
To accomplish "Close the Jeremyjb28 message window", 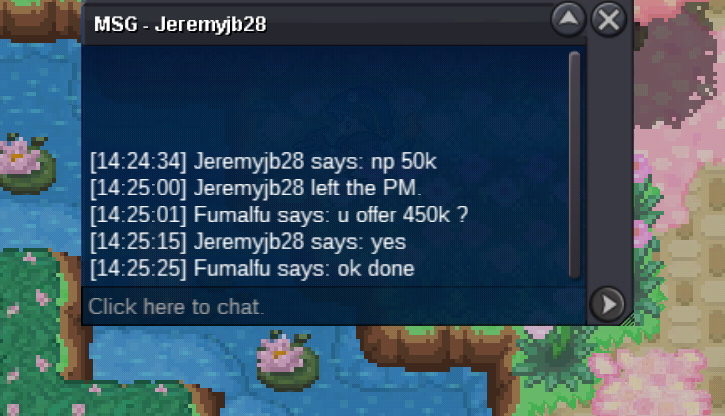I will pos(608,19).
